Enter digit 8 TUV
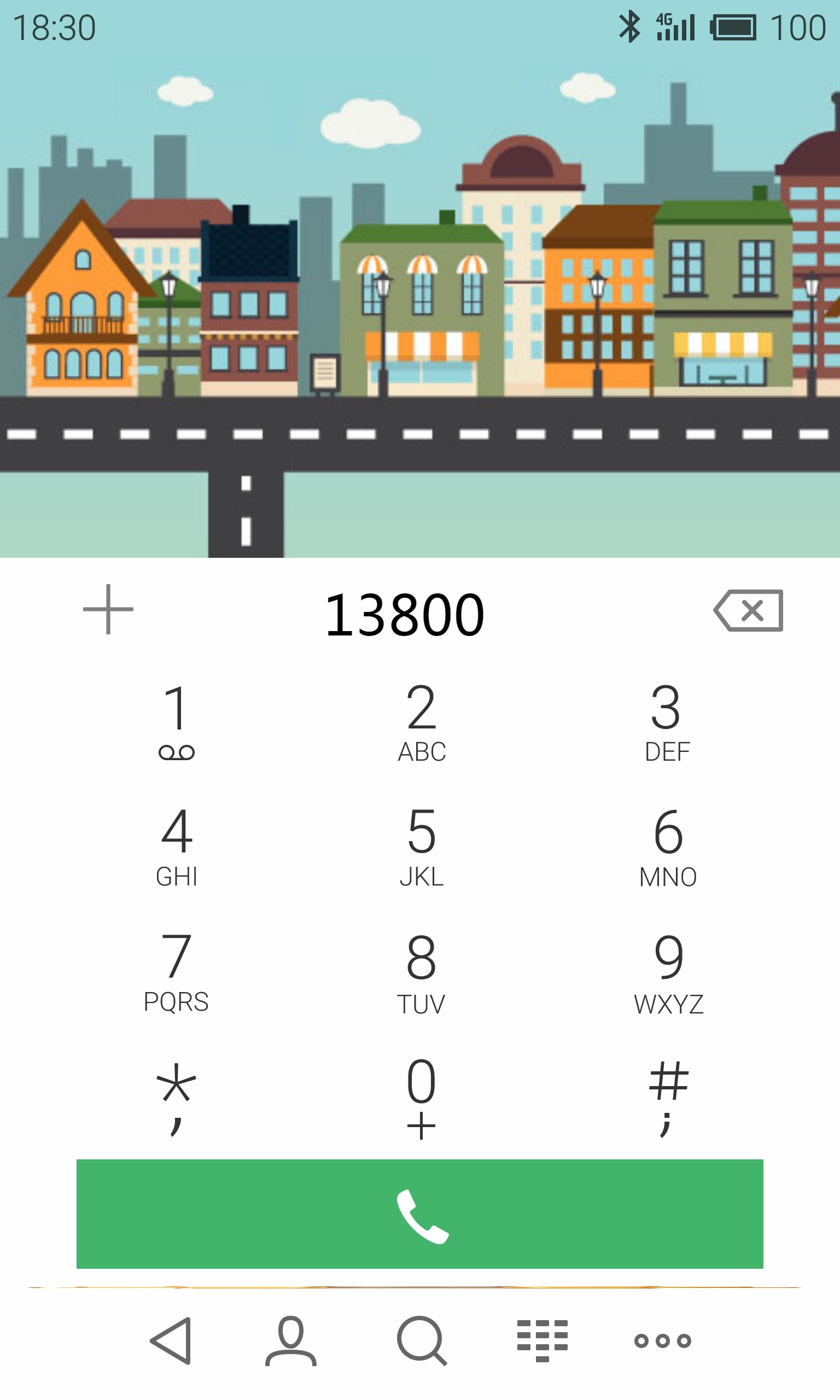Viewport: 840px width, 1400px height. click(422, 972)
